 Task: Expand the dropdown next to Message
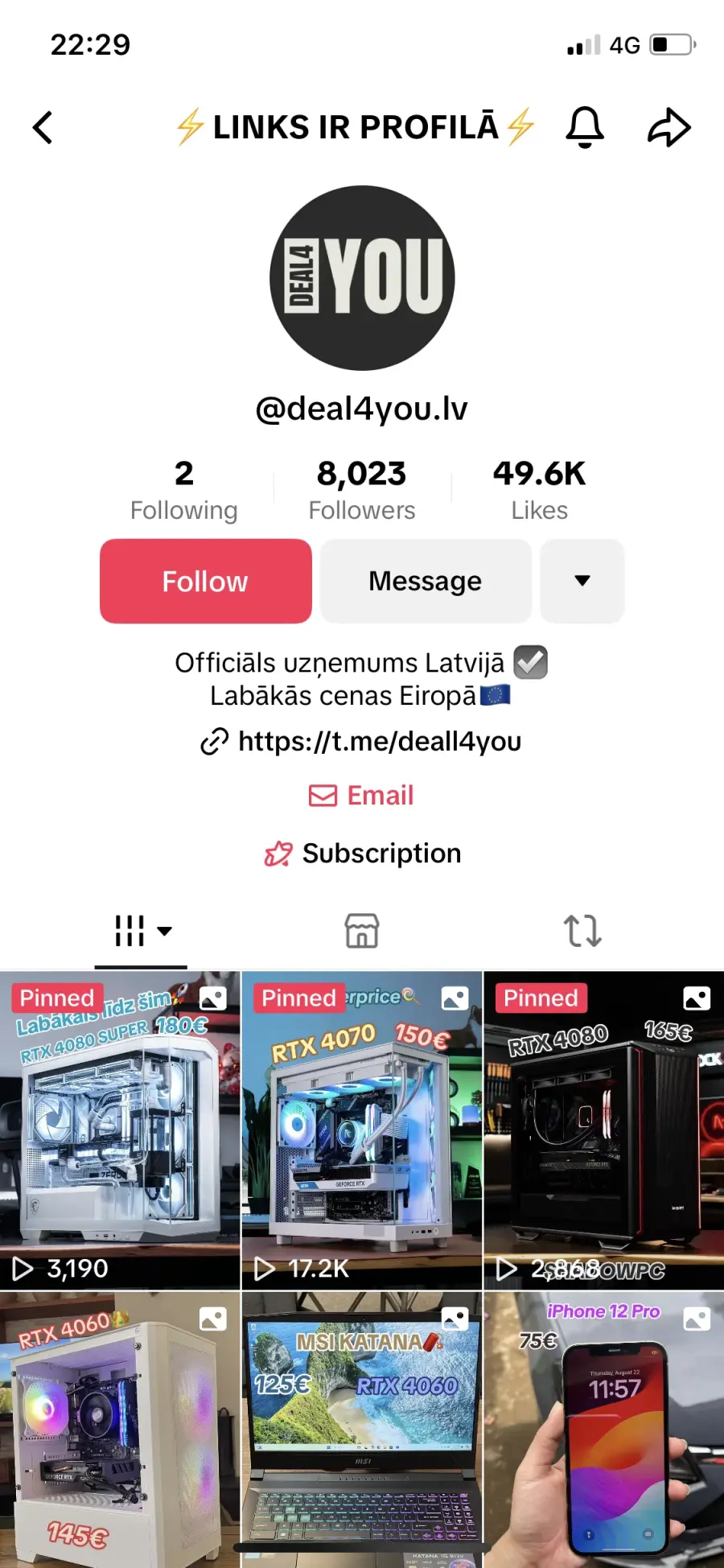click(582, 581)
